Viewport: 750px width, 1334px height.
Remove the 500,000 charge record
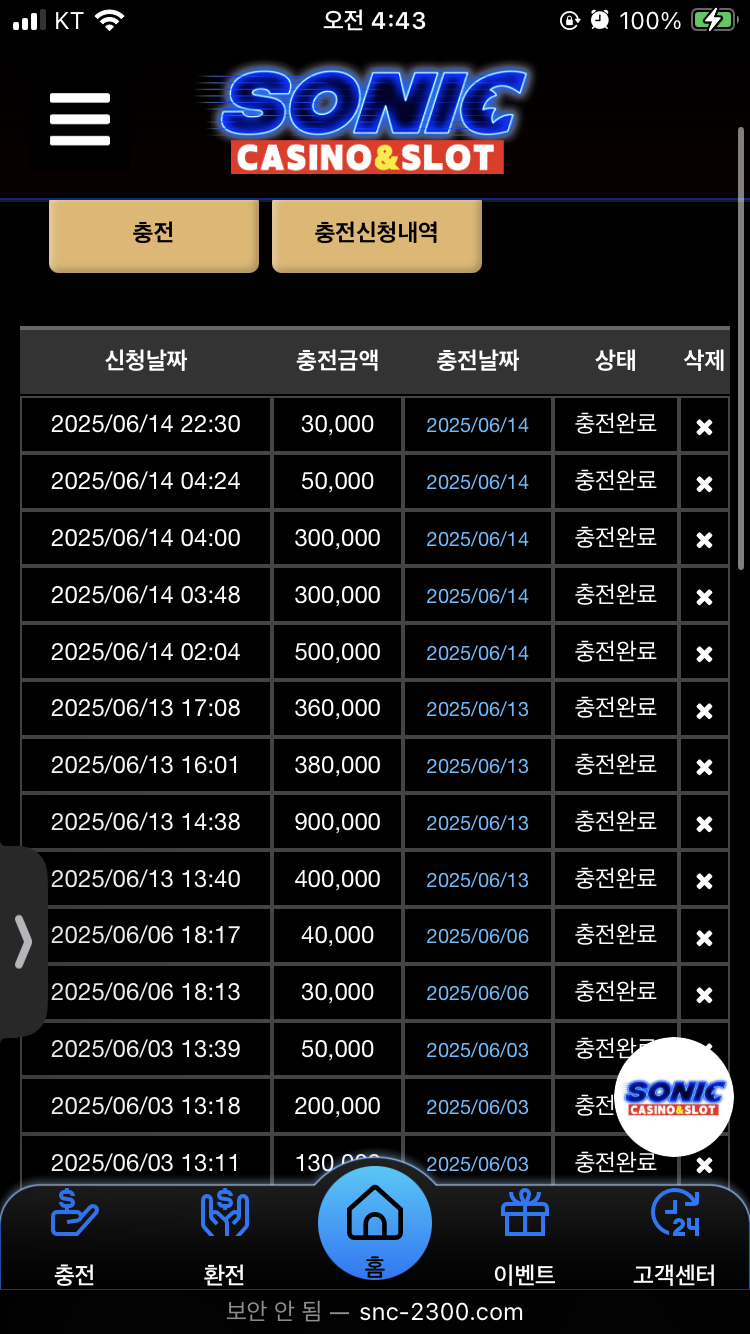tap(704, 654)
